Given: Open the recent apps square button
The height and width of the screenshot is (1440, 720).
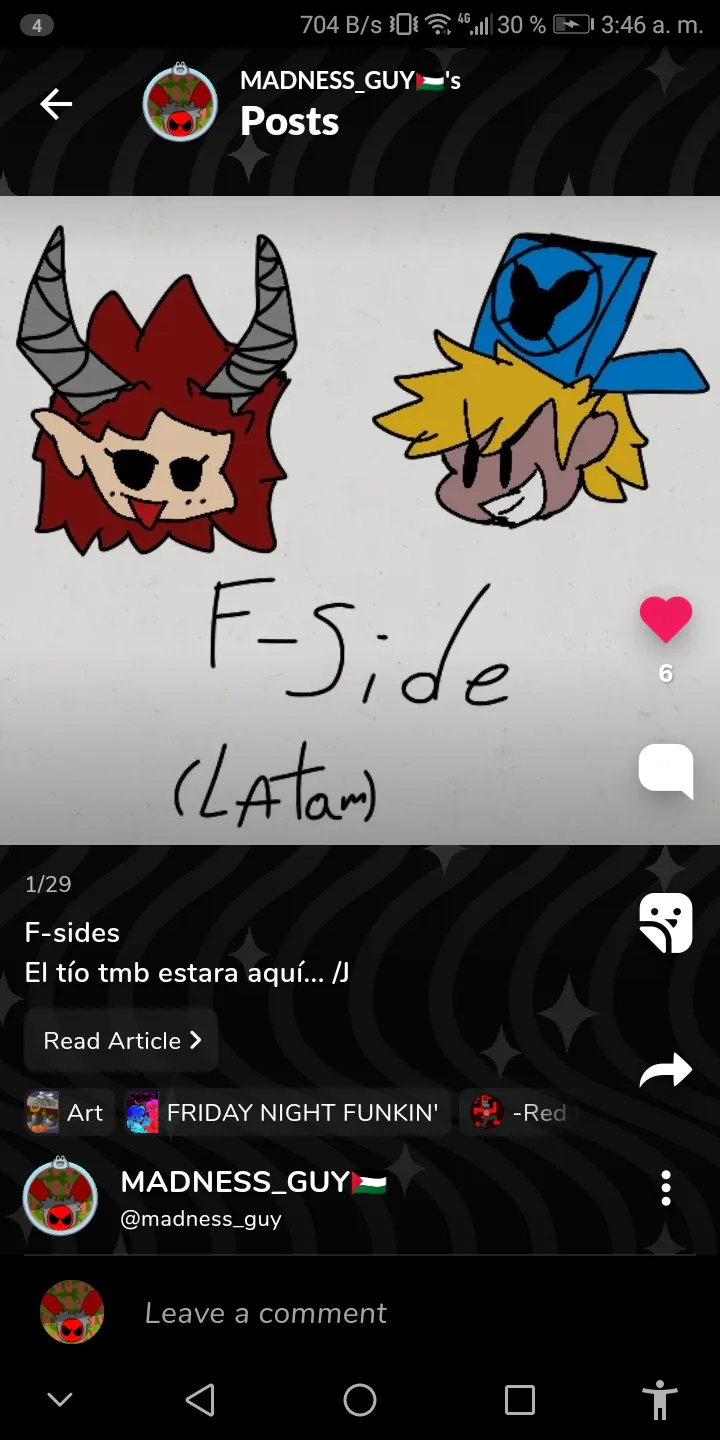Looking at the screenshot, I should click(520, 1400).
